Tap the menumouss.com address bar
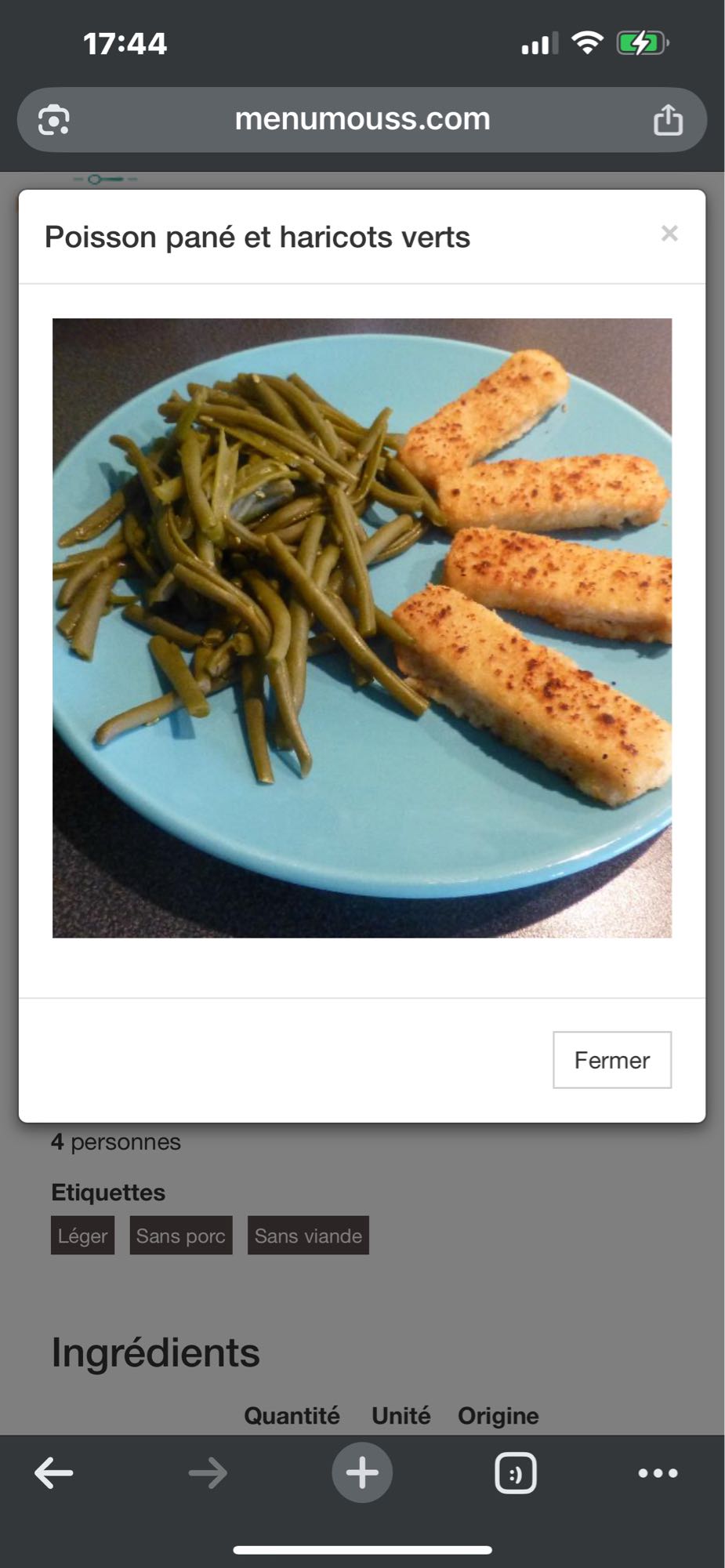Viewport: 725px width, 1568px height. pos(362,119)
